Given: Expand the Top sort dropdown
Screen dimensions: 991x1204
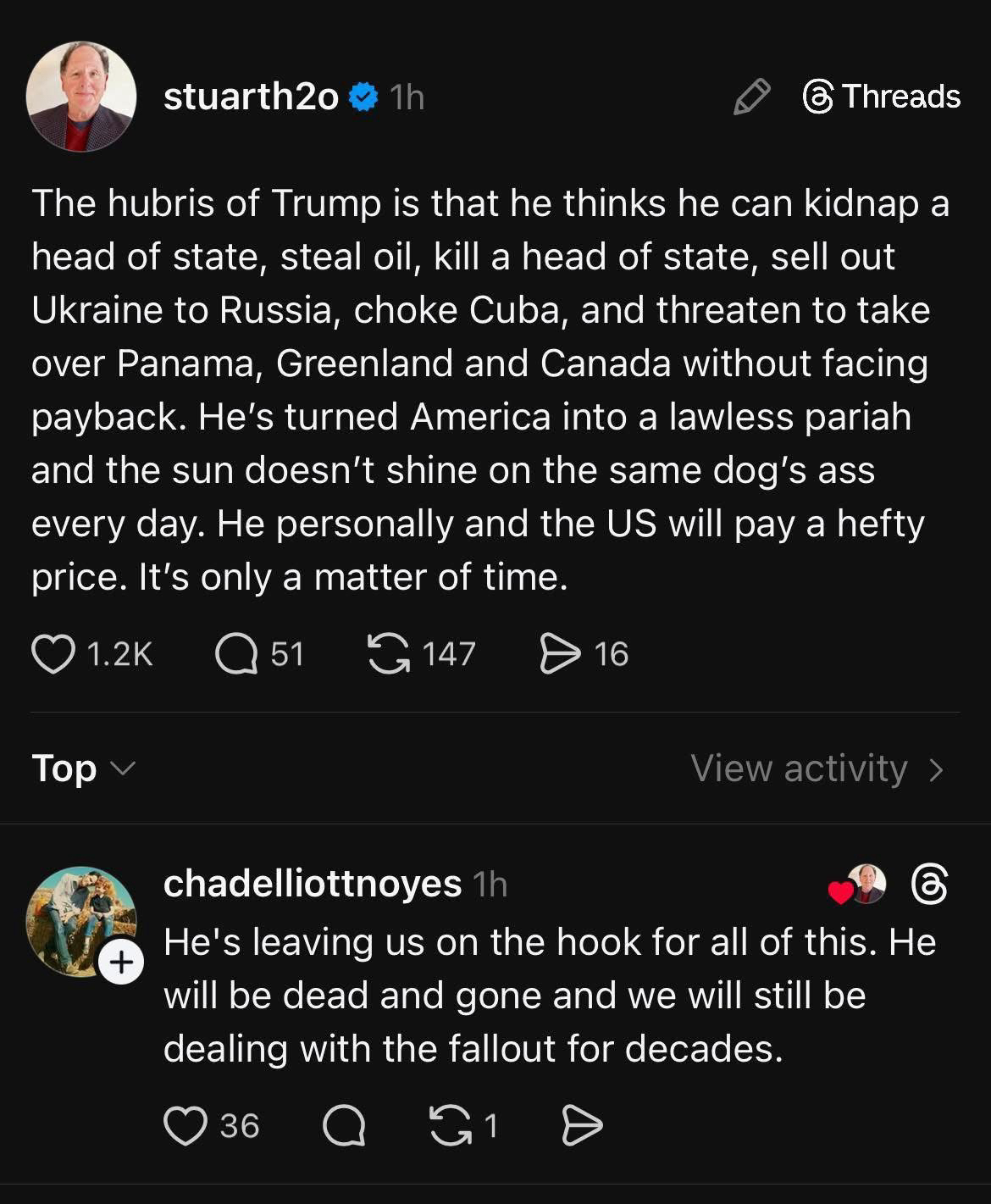Looking at the screenshot, I should coord(83,768).
